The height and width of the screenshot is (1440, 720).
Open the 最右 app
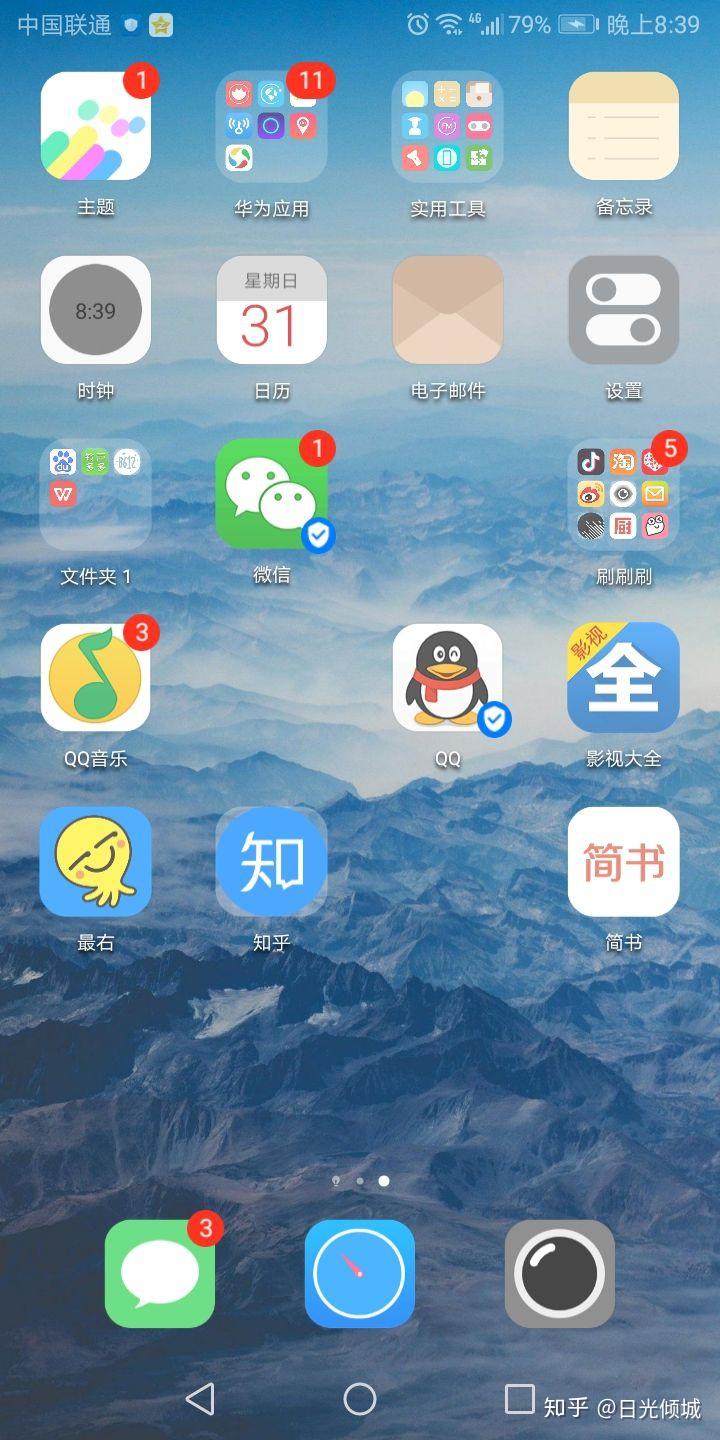[95, 862]
